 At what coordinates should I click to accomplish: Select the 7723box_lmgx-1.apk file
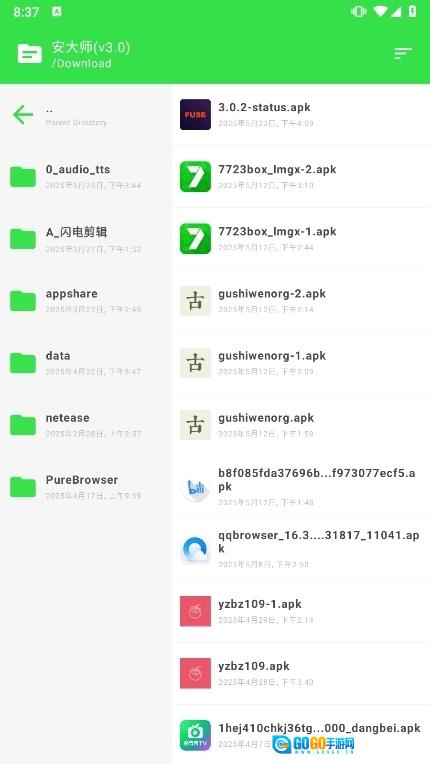pos(301,239)
